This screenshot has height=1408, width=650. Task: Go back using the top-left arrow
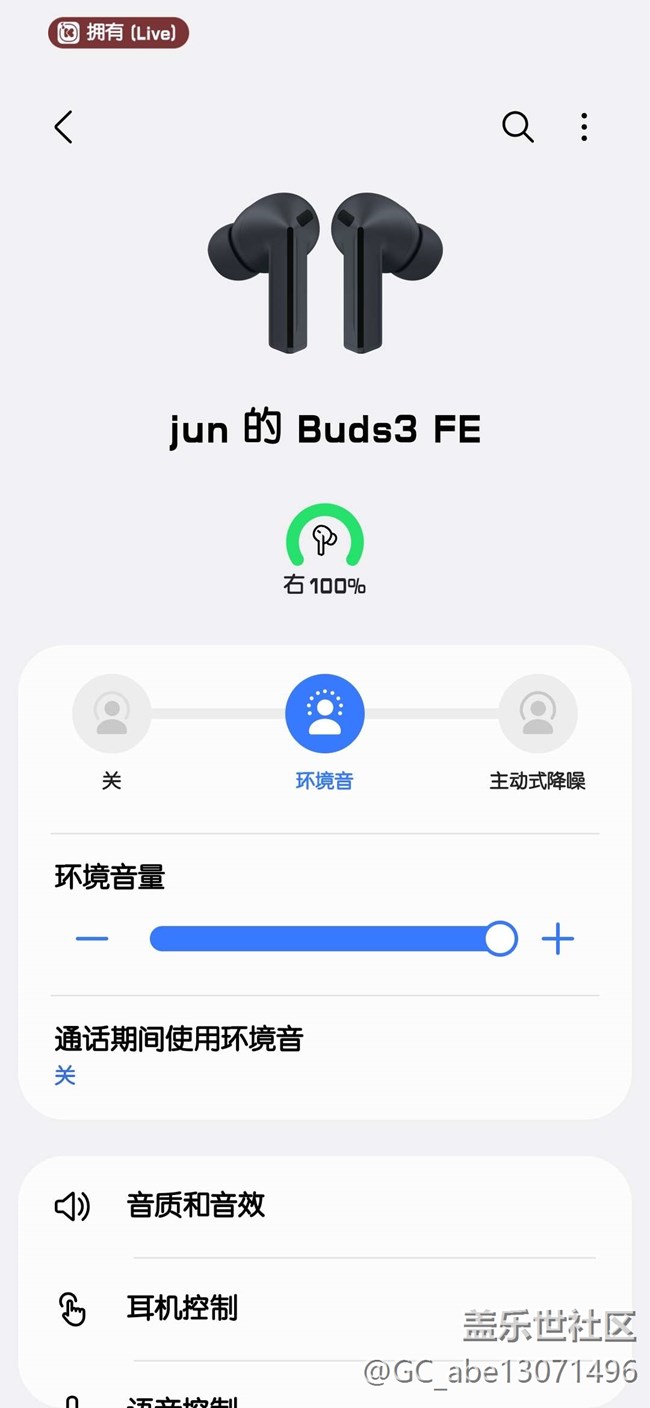pos(64,127)
